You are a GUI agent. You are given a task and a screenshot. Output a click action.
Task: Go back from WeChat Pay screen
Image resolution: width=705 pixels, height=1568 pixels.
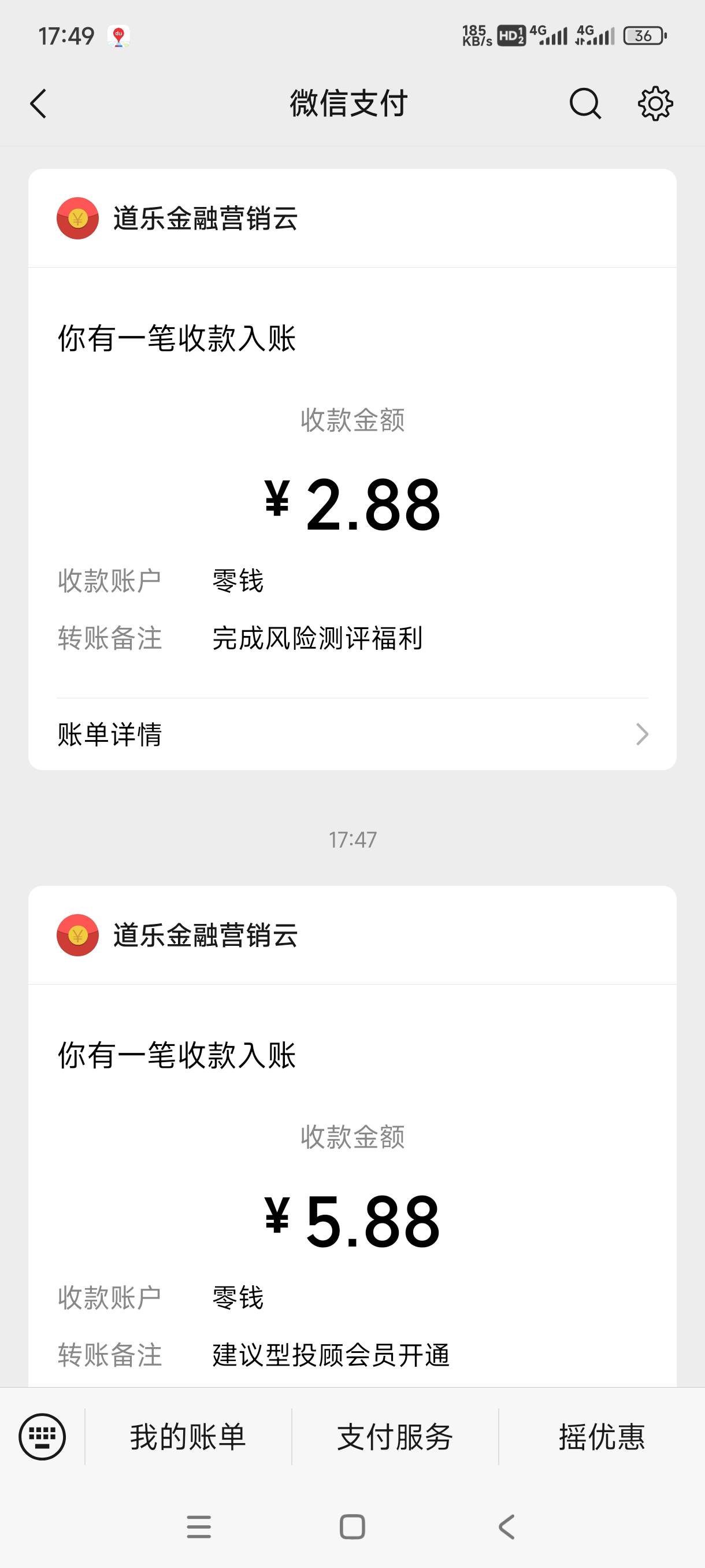pyautogui.click(x=38, y=103)
